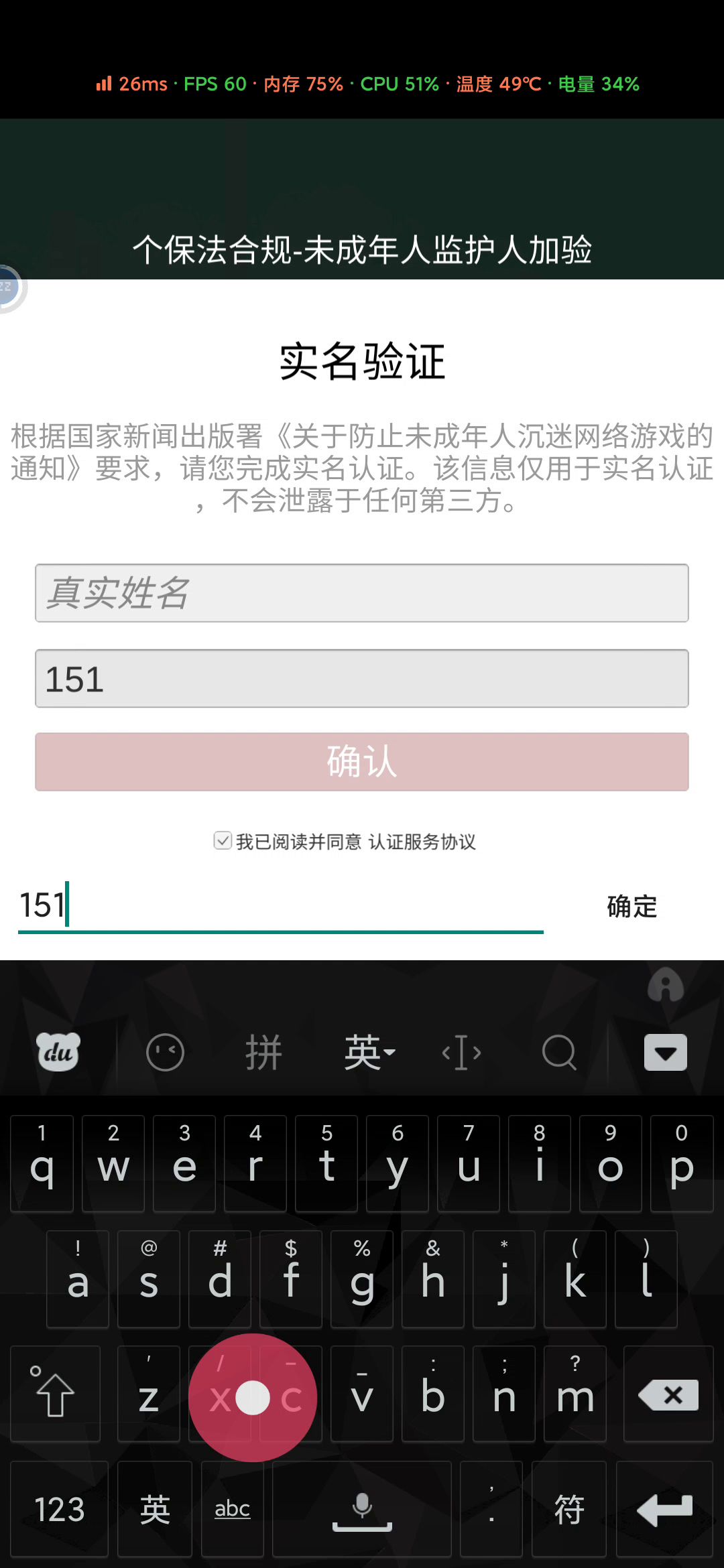Switch keyboard to 拼 pinyin input
The width and height of the screenshot is (724, 1568).
pos(263,1052)
